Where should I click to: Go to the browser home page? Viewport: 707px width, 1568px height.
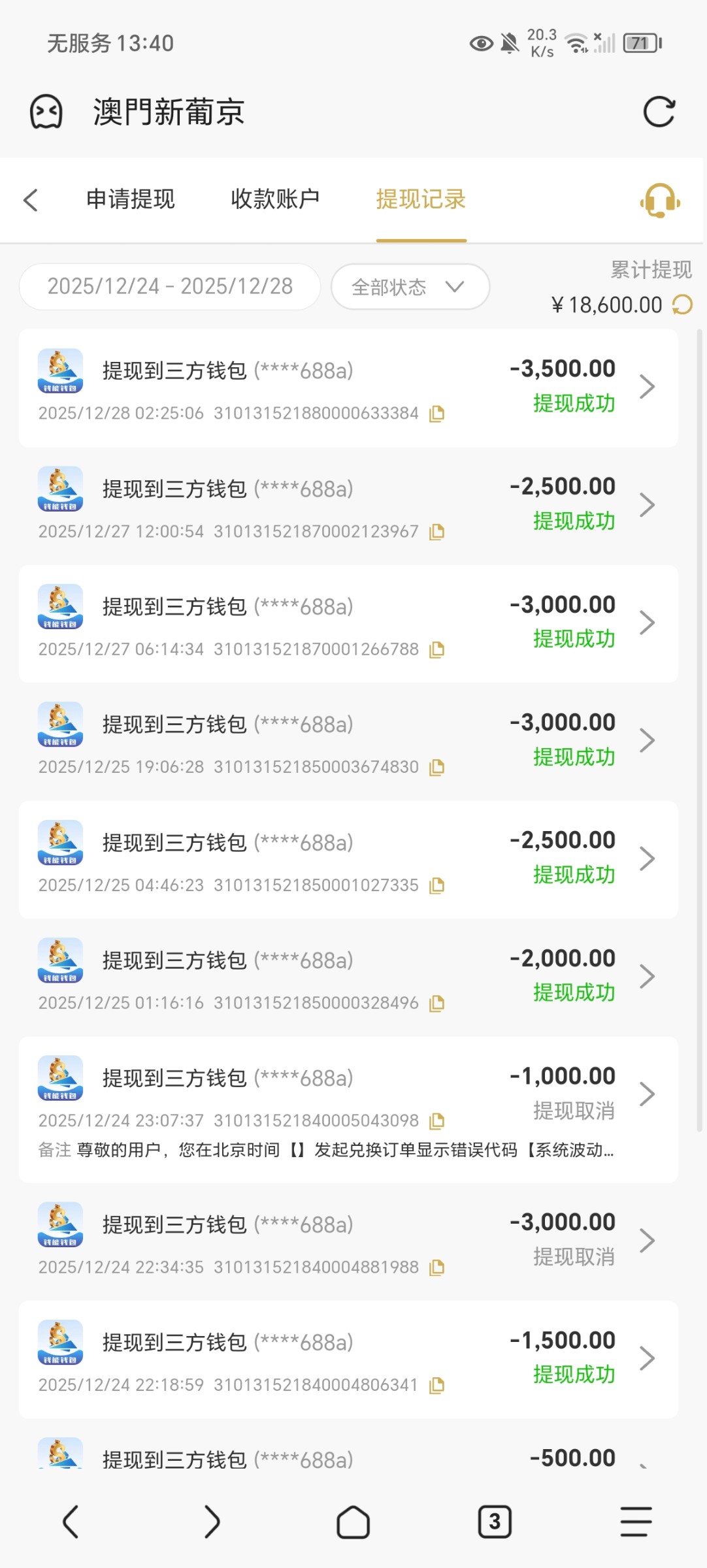353,1522
